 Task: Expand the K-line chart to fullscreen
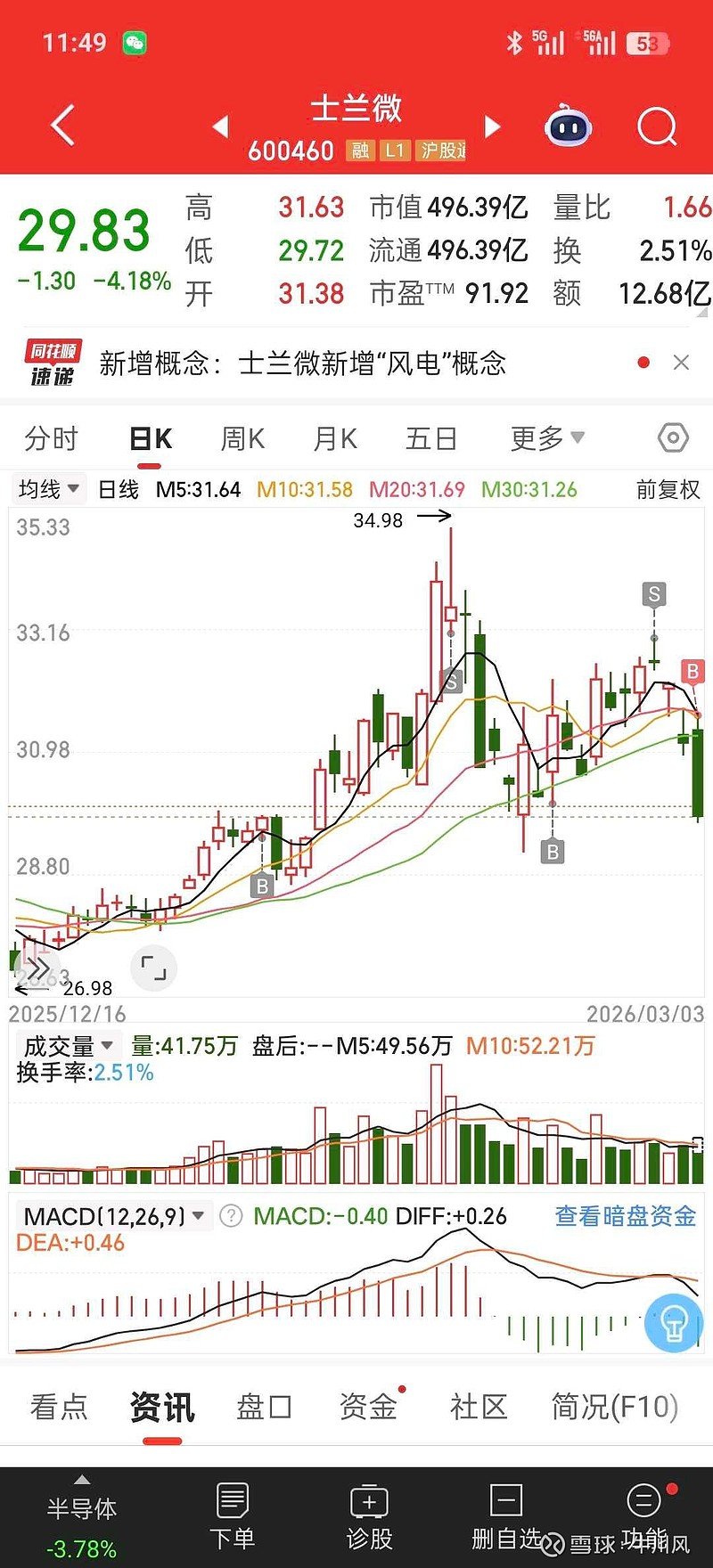pyautogui.click(x=153, y=968)
